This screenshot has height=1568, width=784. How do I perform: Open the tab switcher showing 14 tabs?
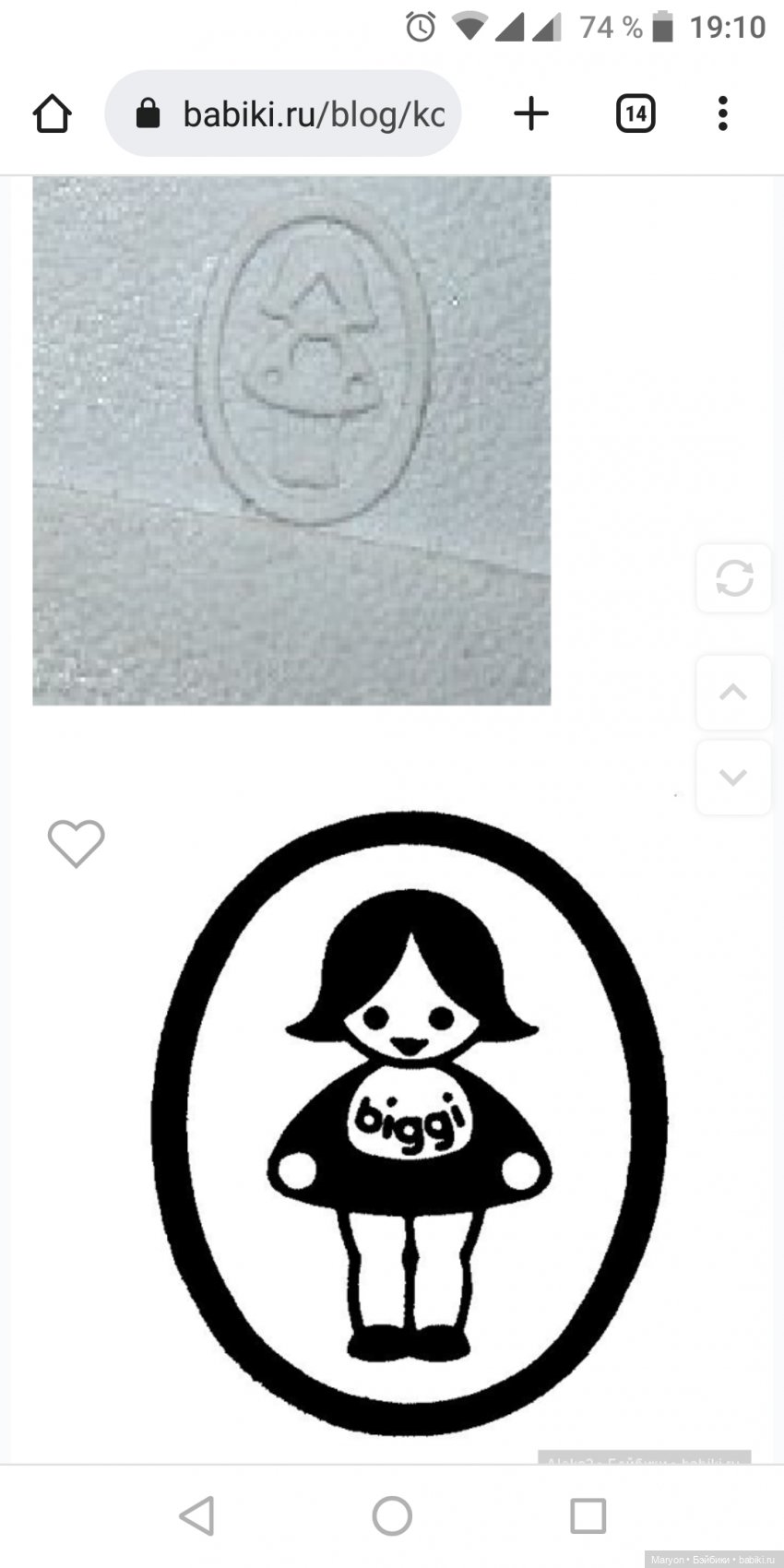tap(636, 114)
